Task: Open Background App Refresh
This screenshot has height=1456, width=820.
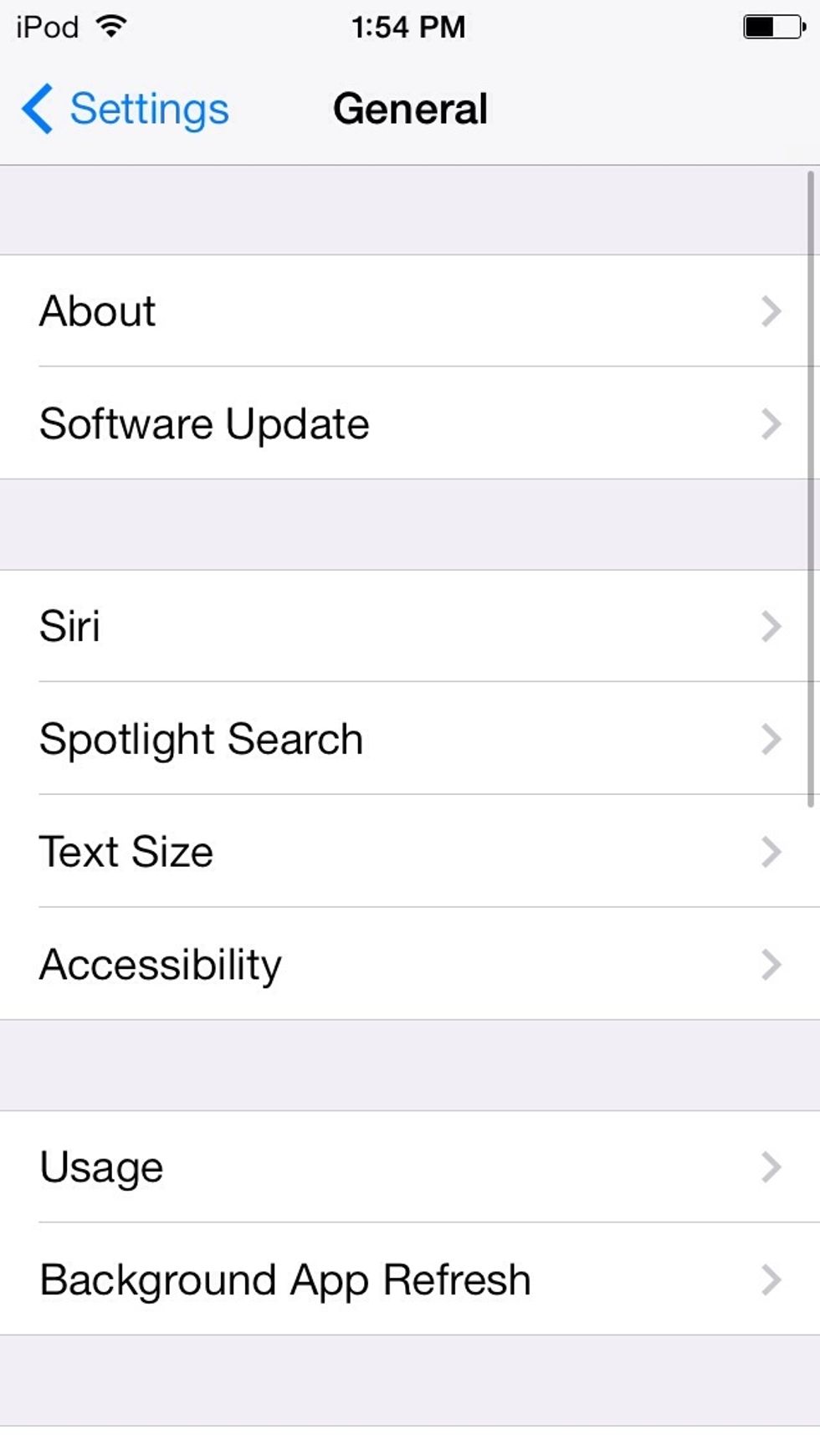Action: coord(410,1279)
